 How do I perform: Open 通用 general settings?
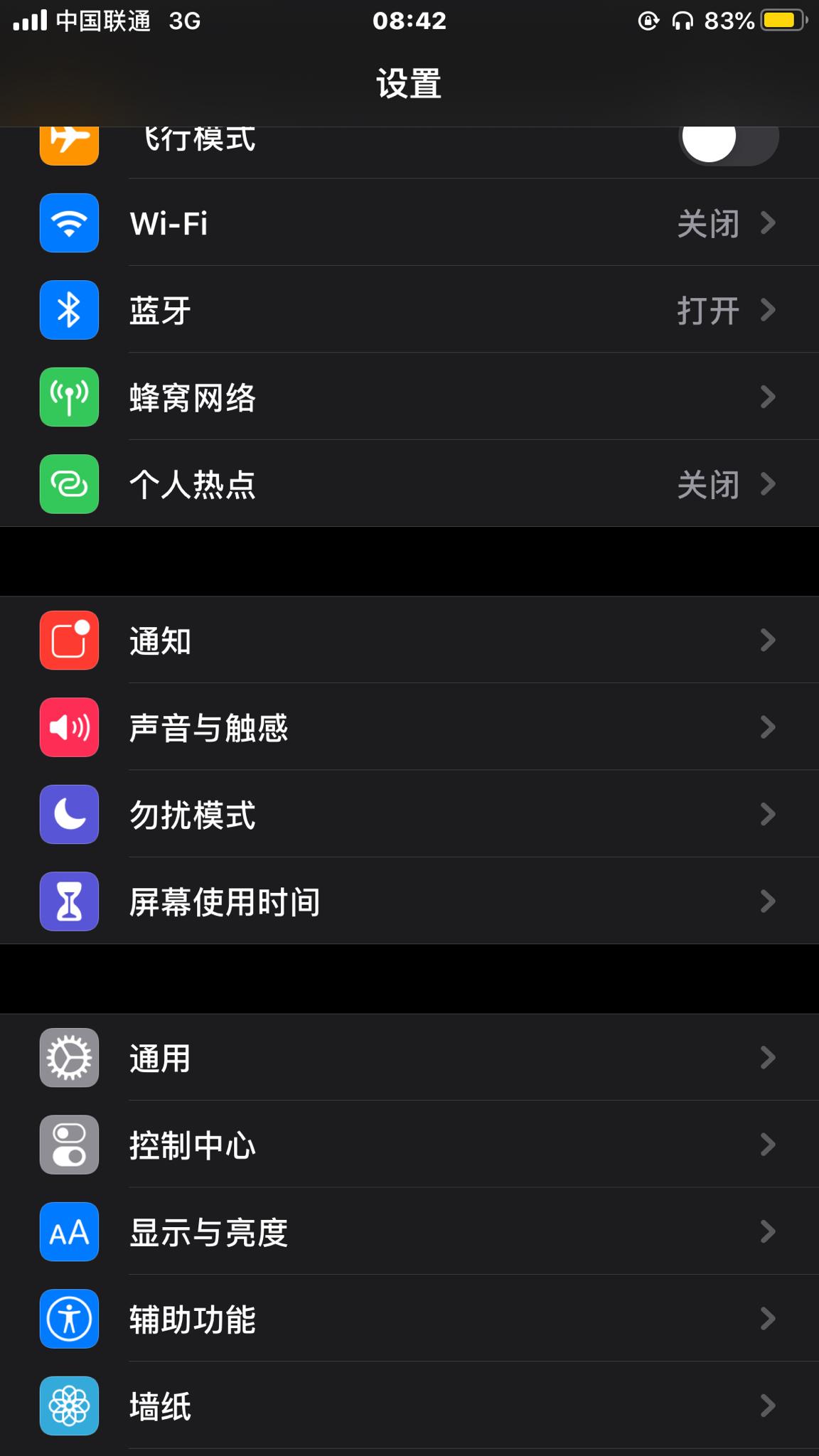click(409, 1058)
